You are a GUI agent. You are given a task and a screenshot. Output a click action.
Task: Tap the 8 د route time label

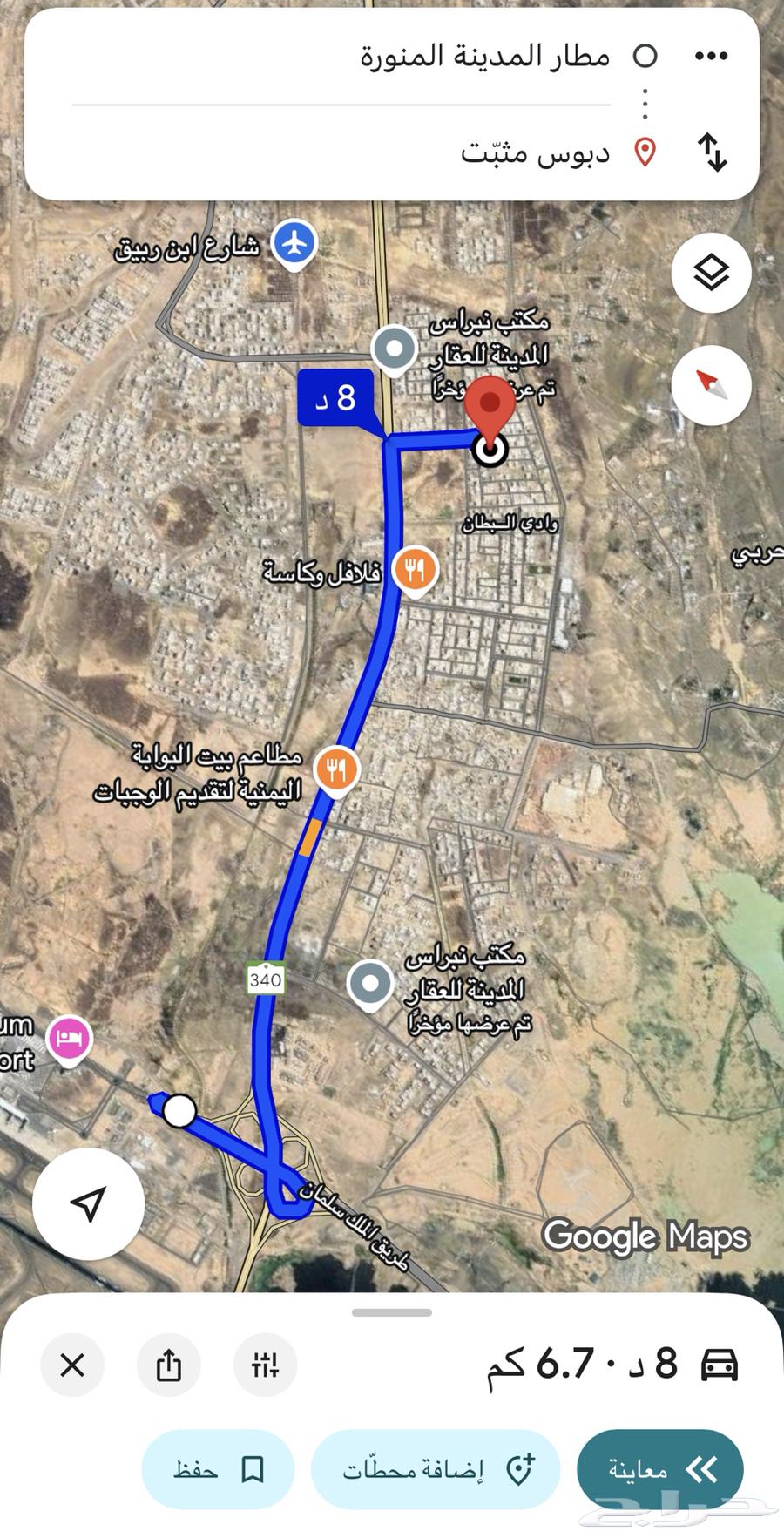coord(335,398)
